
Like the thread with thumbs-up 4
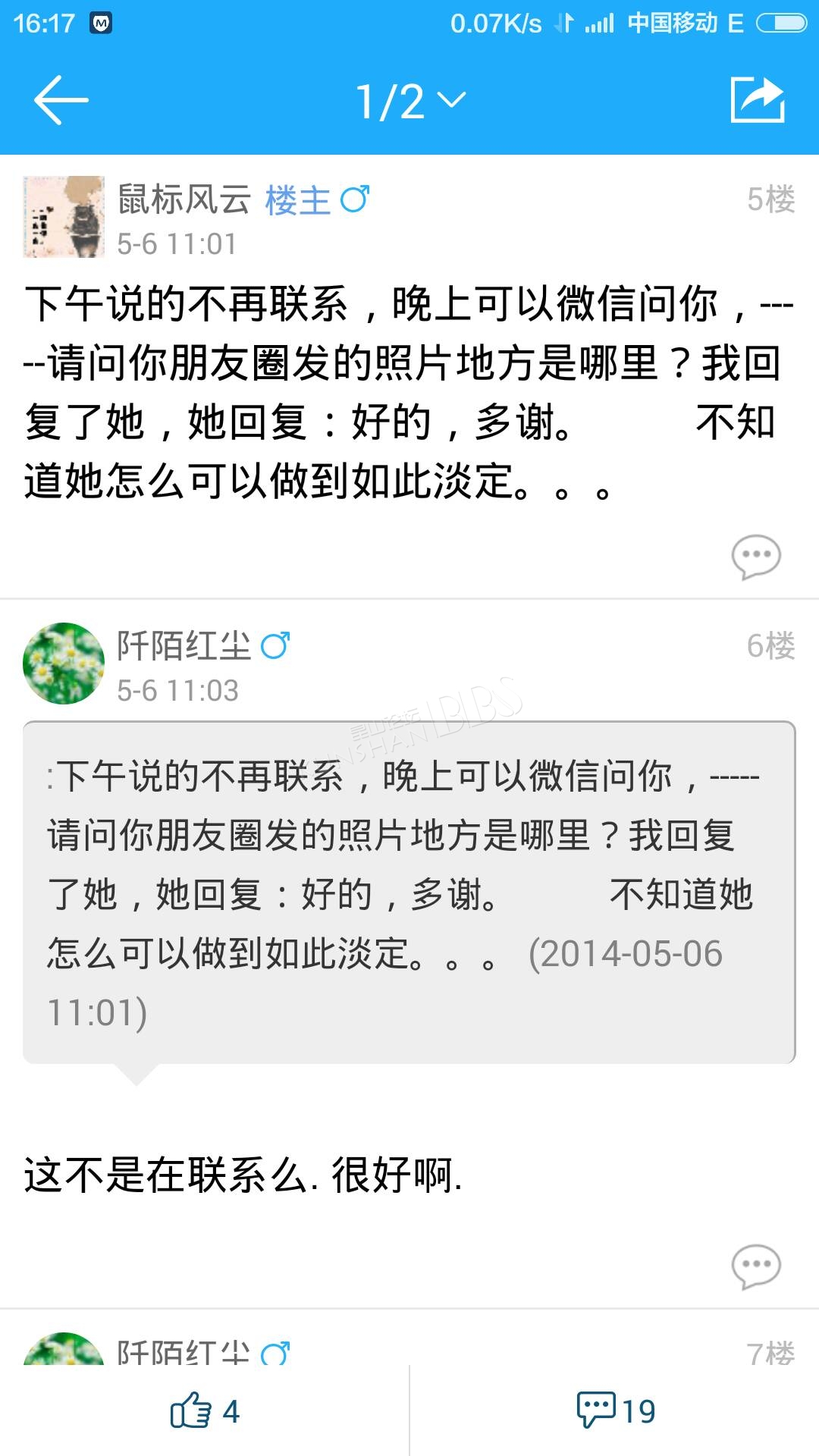[x=205, y=1411]
